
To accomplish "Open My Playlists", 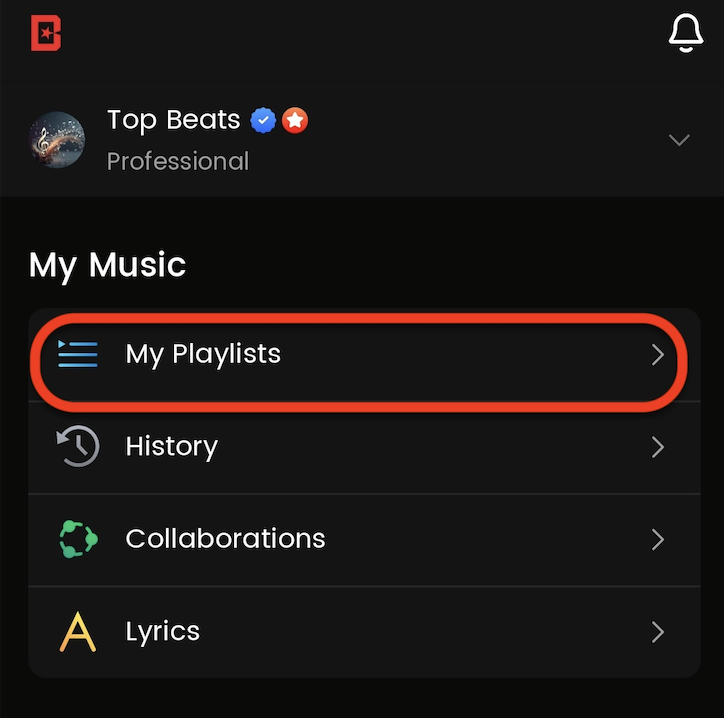I will 361,354.
